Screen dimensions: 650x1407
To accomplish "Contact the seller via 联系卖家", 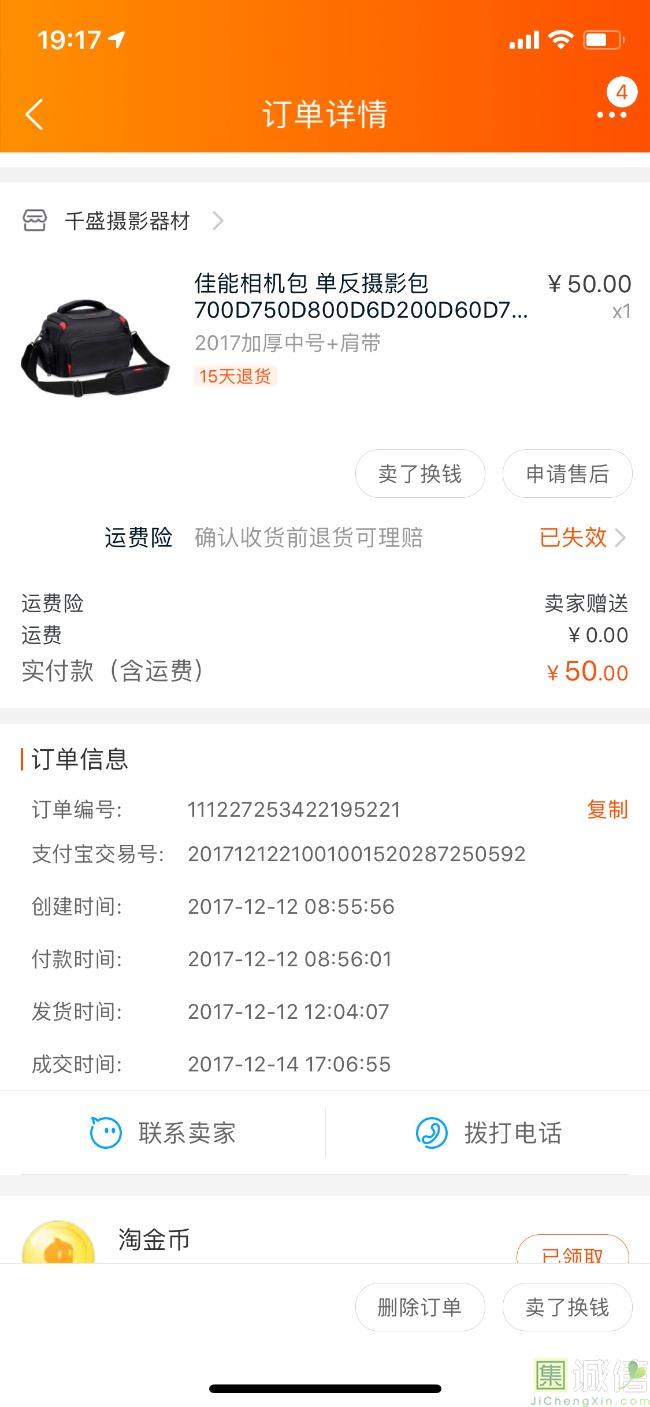I will (164, 1133).
